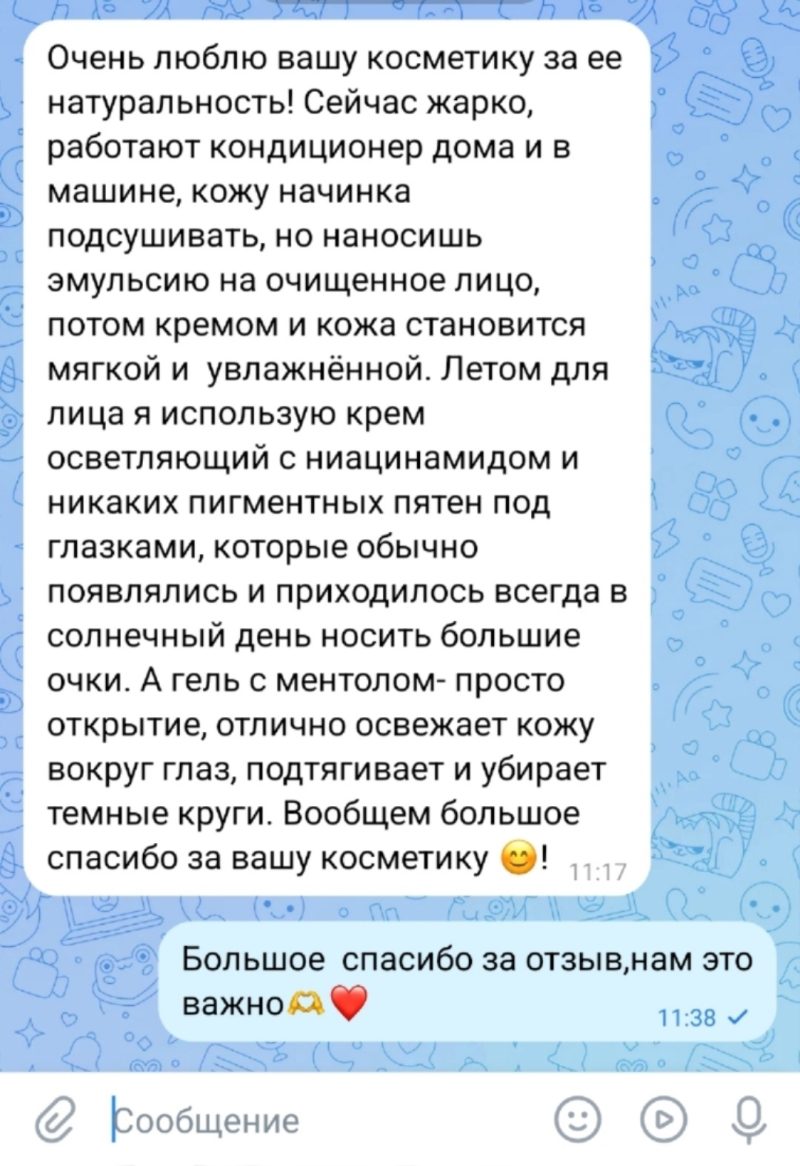Tap the attach file paperclip icon
The height and width of the screenshot is (1166, 800).
coord(57,1120)
